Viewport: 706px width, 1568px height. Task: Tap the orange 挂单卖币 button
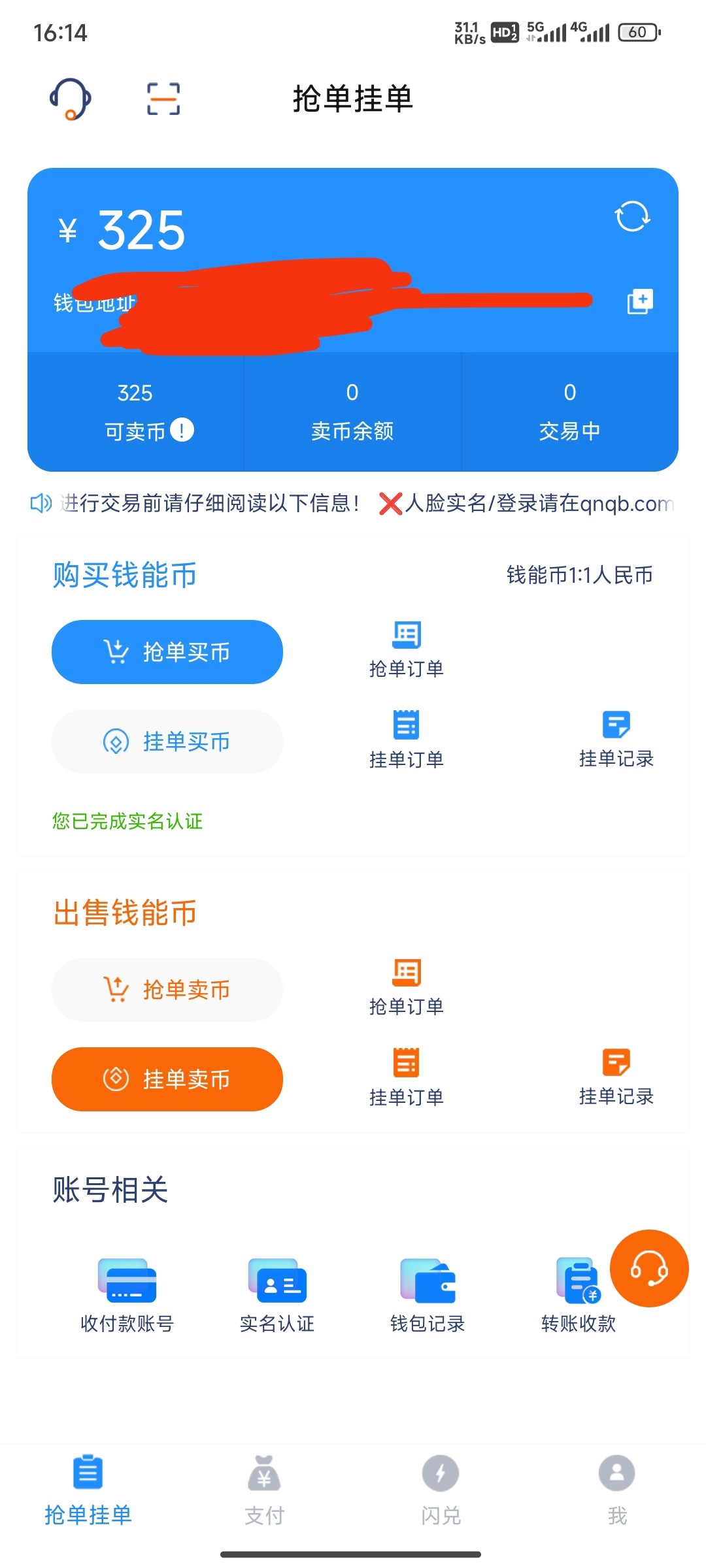click(x=167, y=1079)
